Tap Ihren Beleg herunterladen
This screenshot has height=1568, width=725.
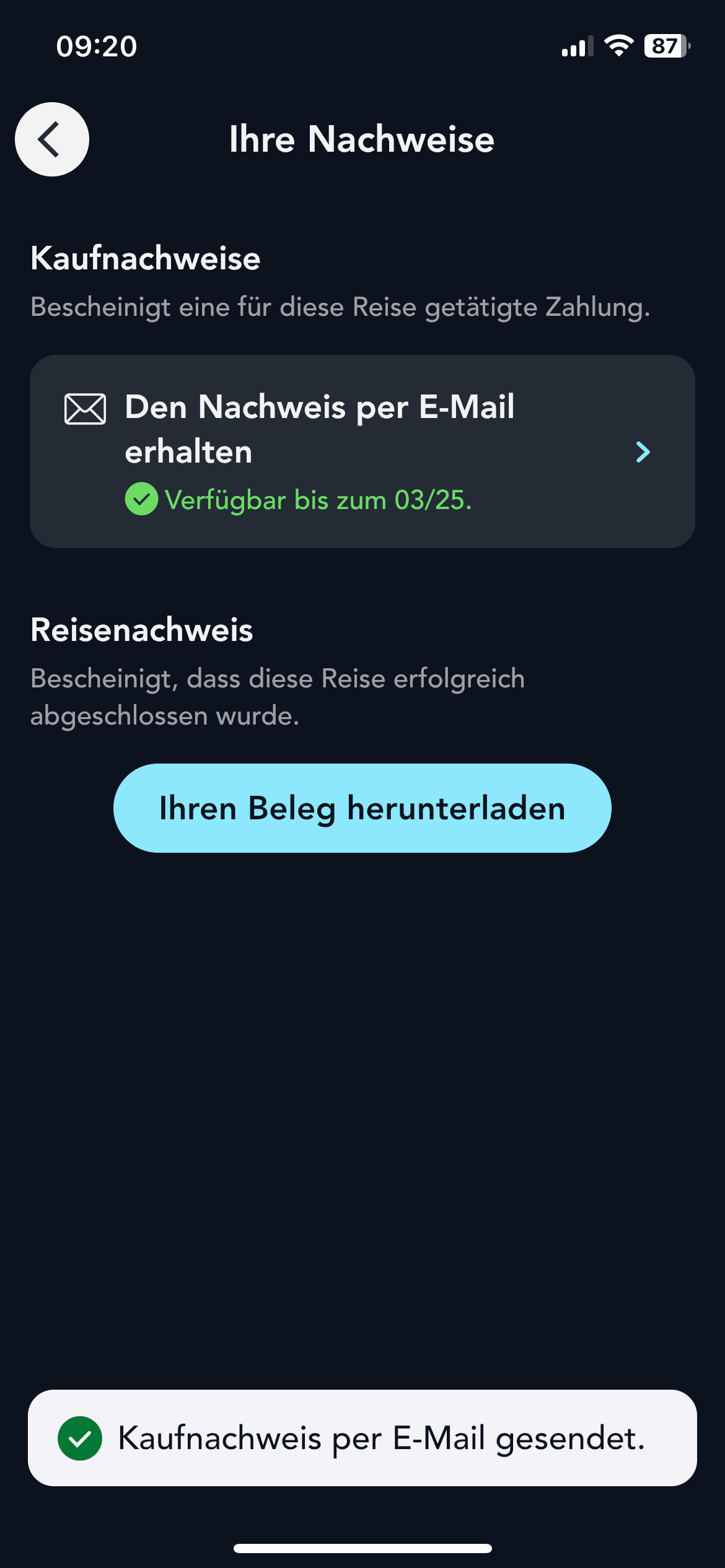click(x=362, y=807)
